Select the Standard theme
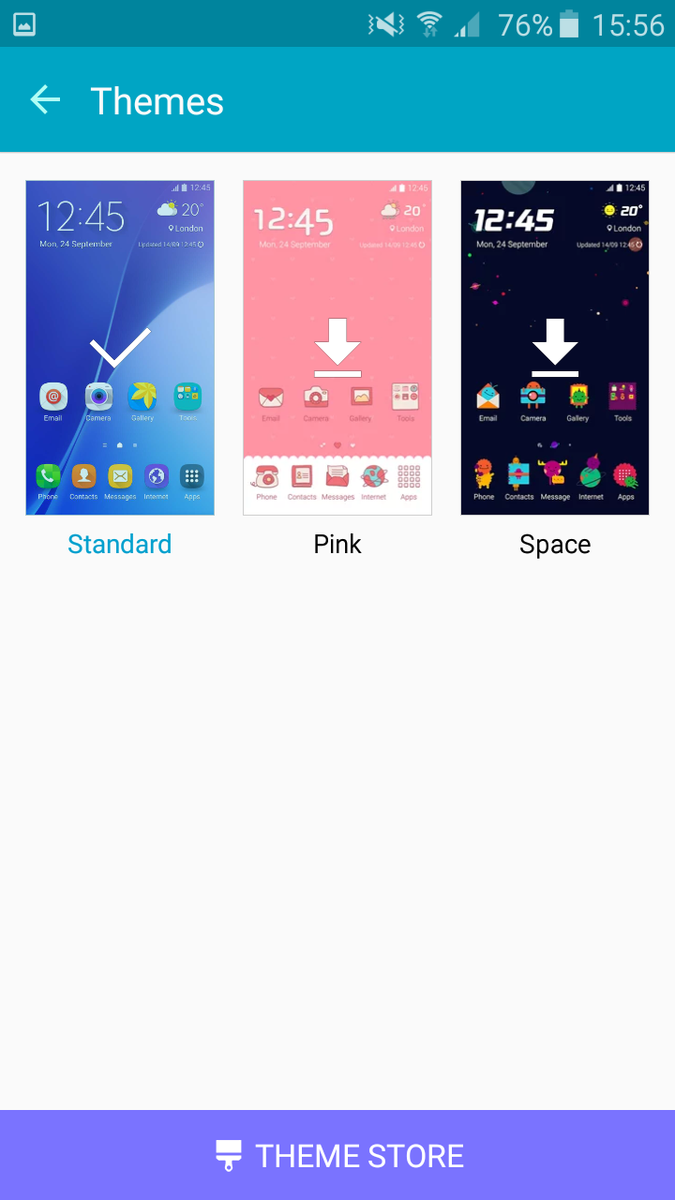Image resolution: width=675 pixels, height=1200 pixels. click(120, 348)
